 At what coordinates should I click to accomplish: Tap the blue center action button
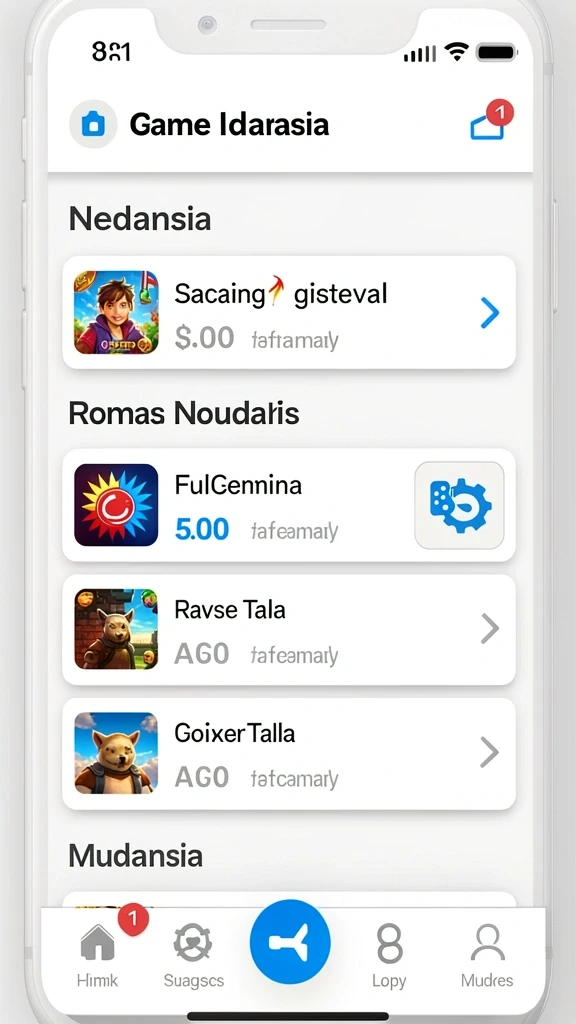(x=290, y=942)
